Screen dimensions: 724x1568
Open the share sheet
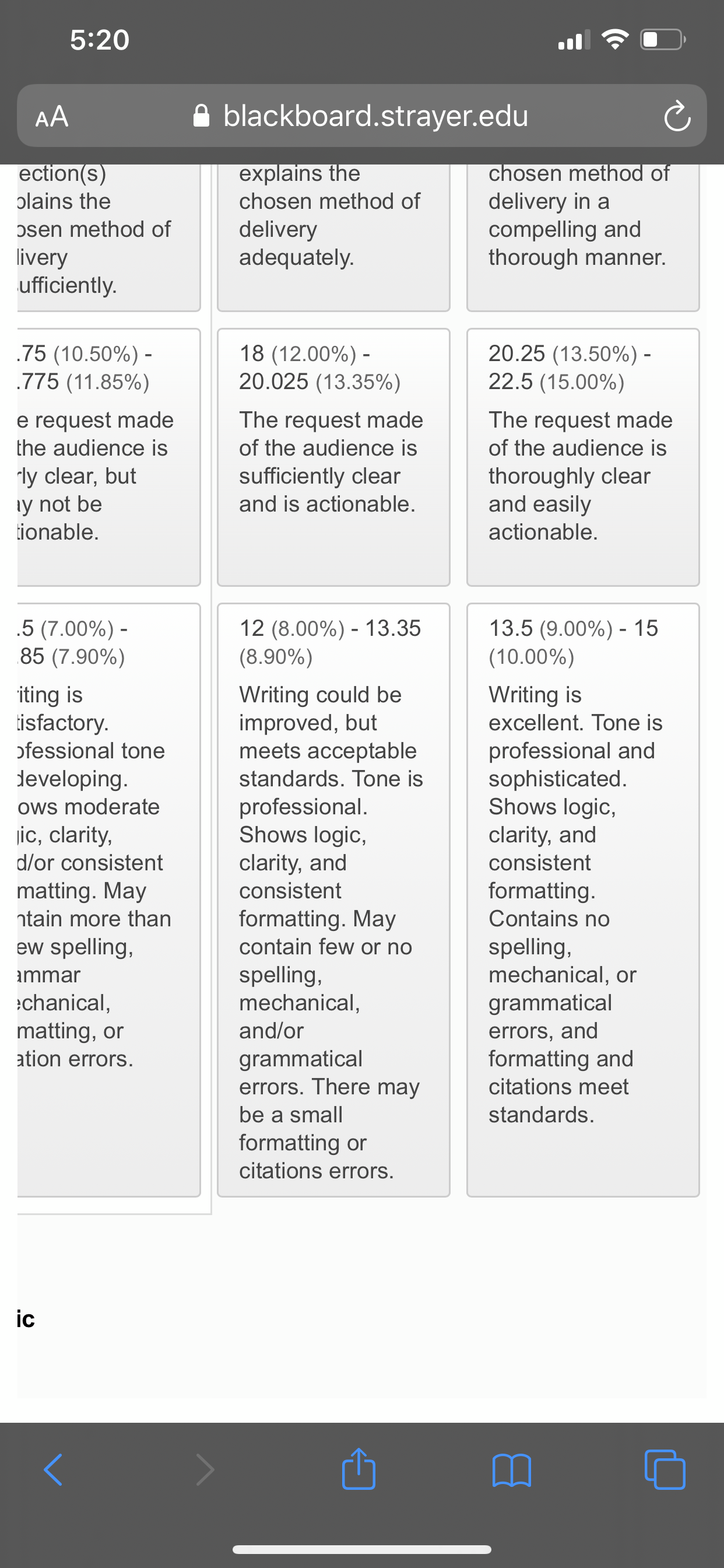tap(359, 1469)
